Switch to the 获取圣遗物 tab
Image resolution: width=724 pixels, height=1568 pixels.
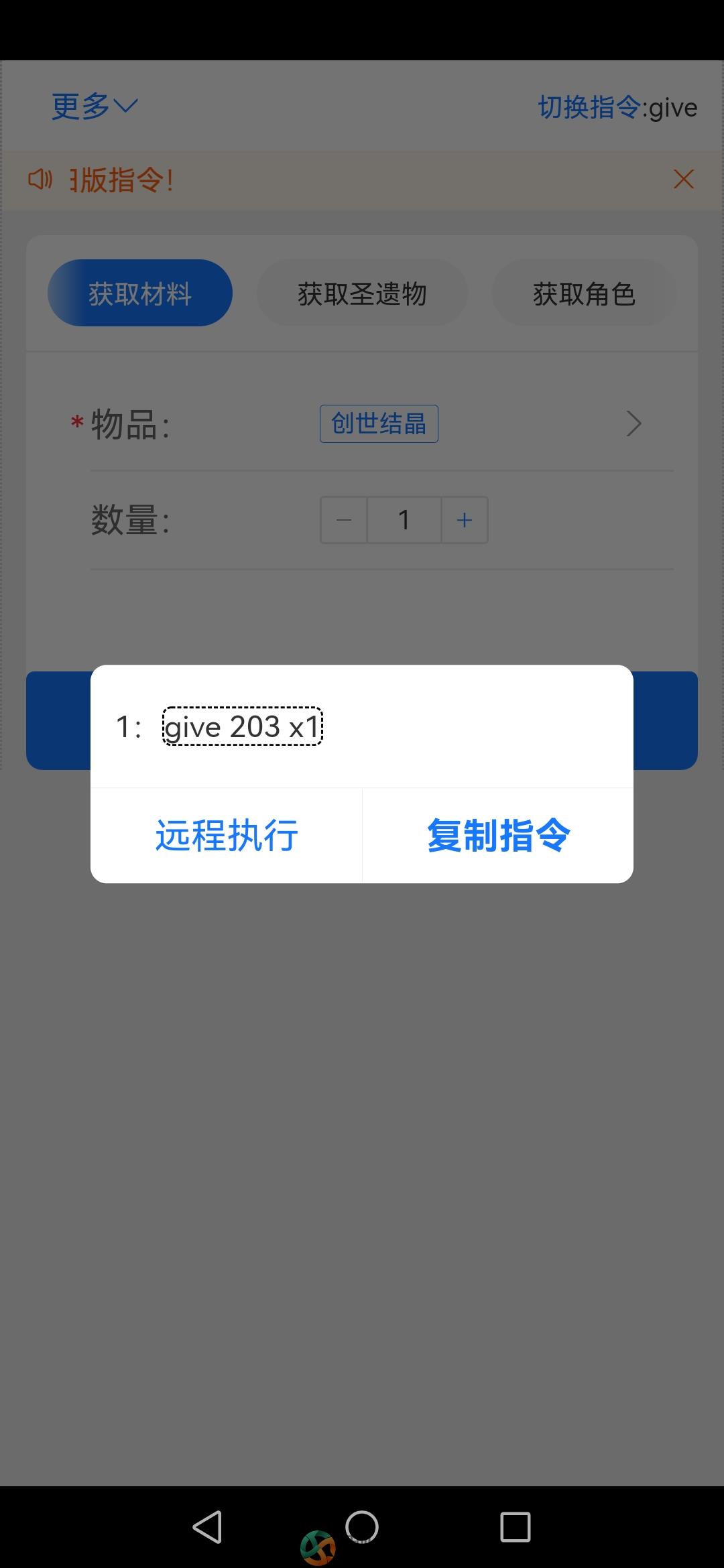tap(362, 293)
